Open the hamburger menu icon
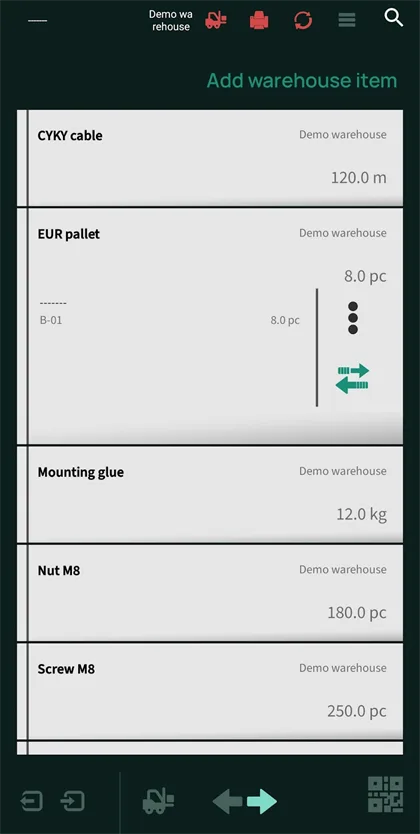 (x=347, y=20)
